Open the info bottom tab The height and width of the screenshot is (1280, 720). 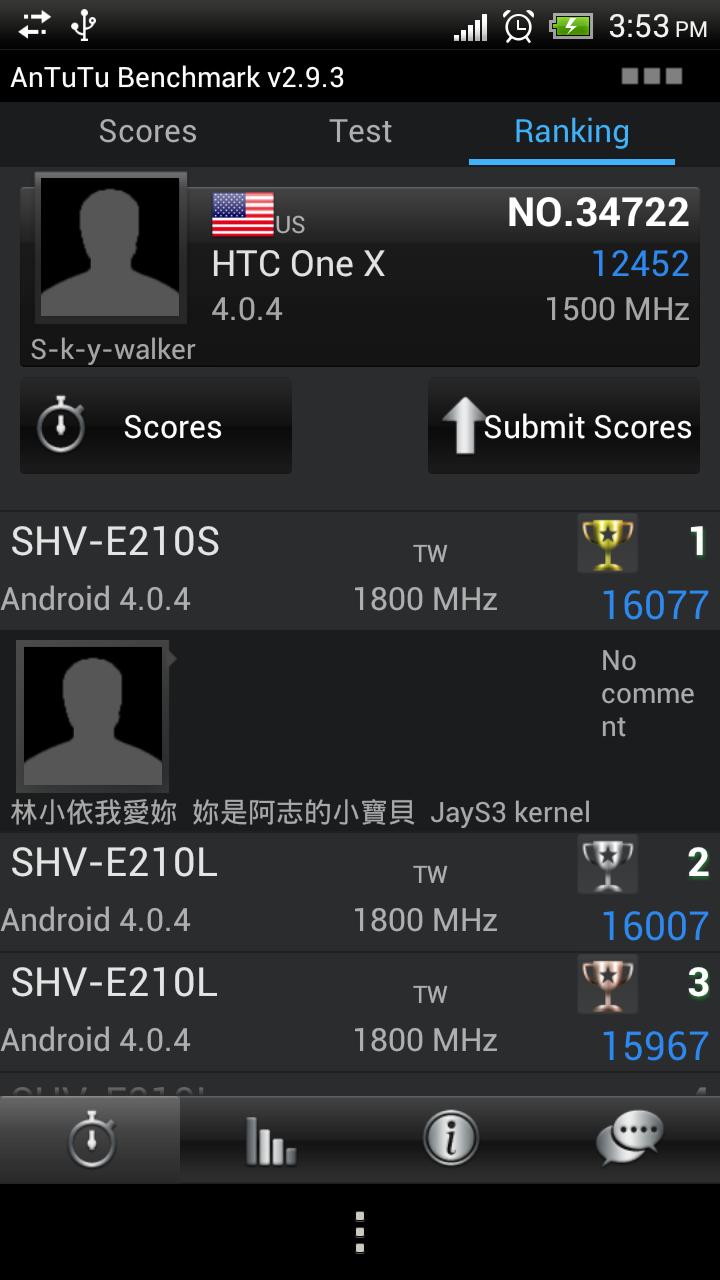(450, 1140)
